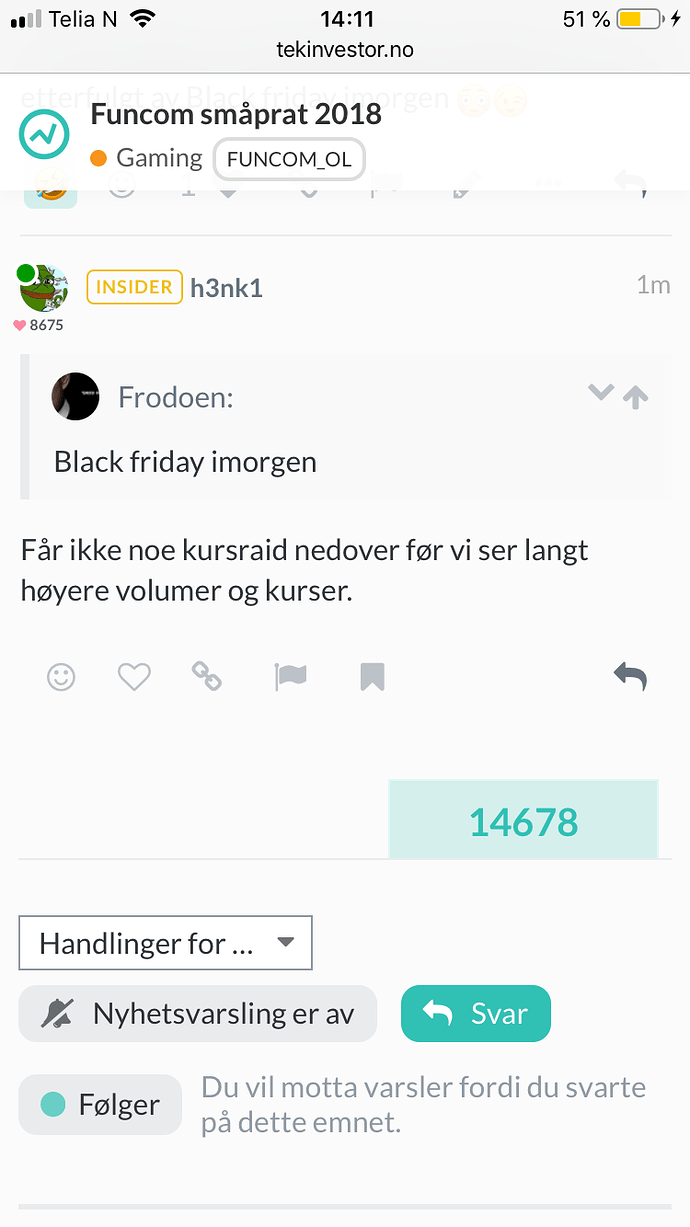The image size is (690, 1227).
Task: Toggle Nyhetsvarsling er av notification button
Action: (x=198, y=1014)
